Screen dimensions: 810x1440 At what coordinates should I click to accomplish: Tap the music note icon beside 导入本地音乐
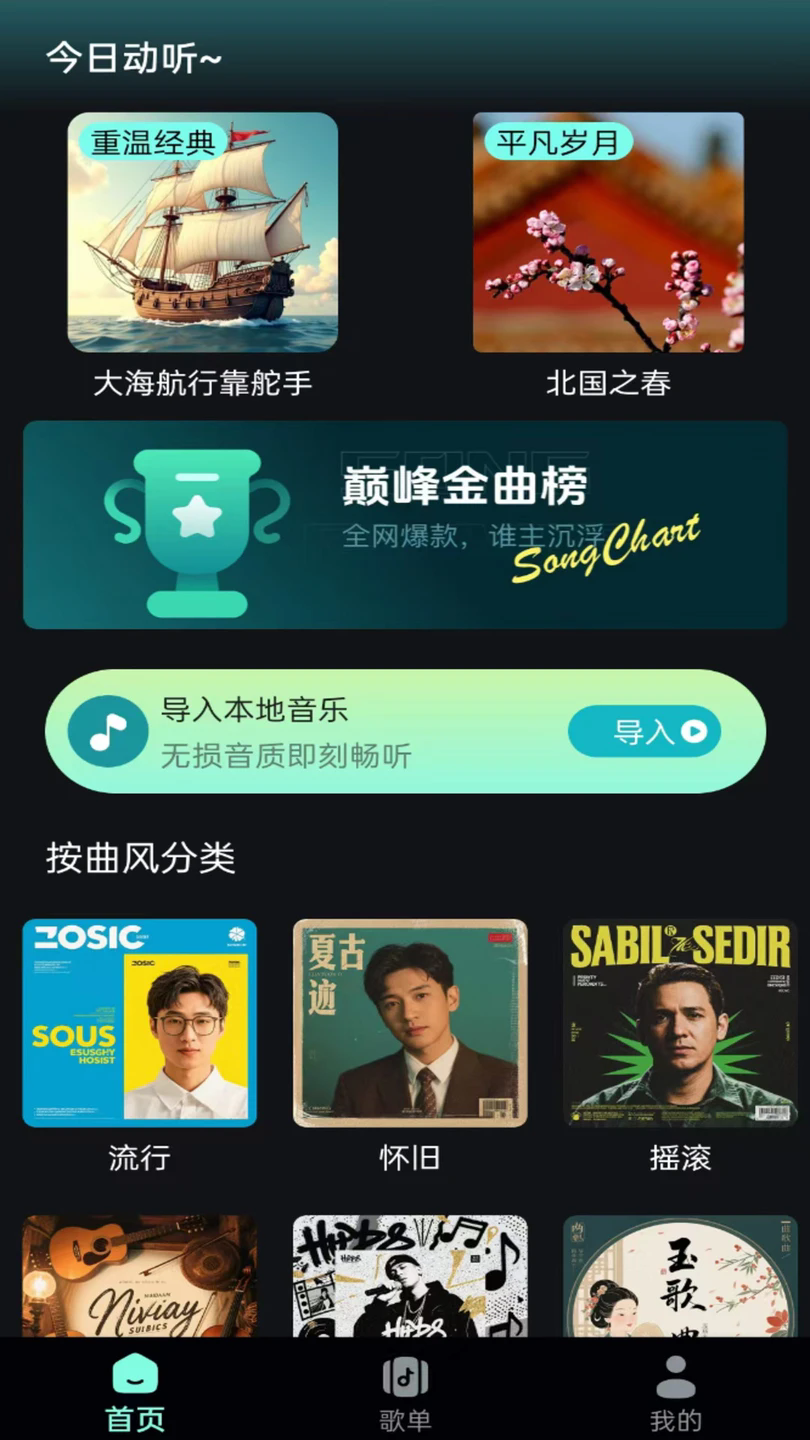click(106, 731)
